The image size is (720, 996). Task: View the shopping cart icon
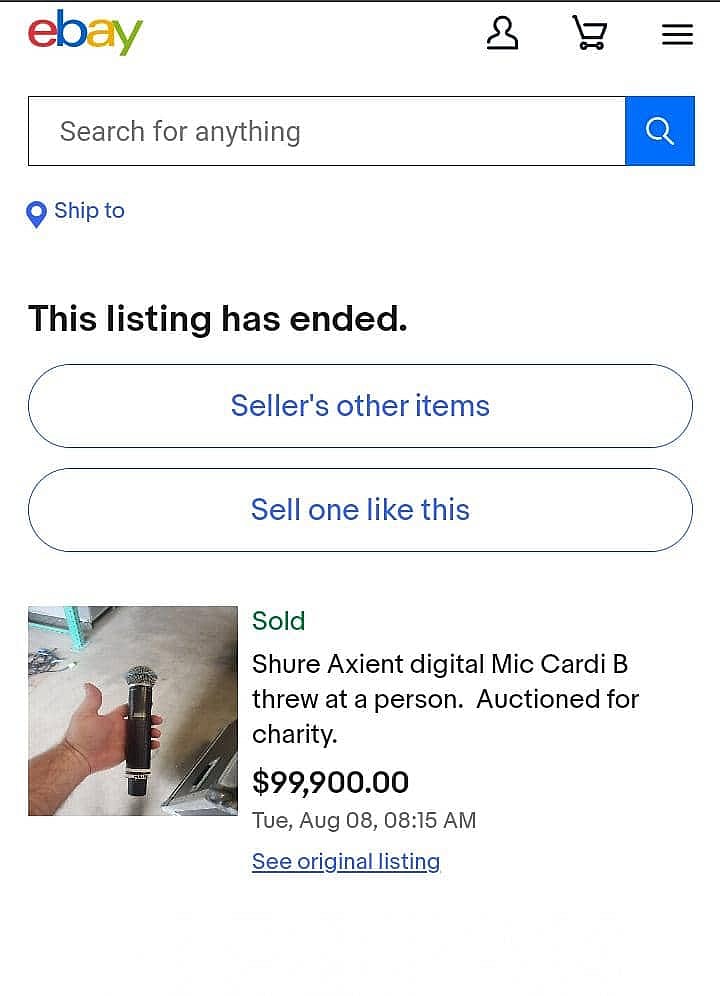[589, 34]
